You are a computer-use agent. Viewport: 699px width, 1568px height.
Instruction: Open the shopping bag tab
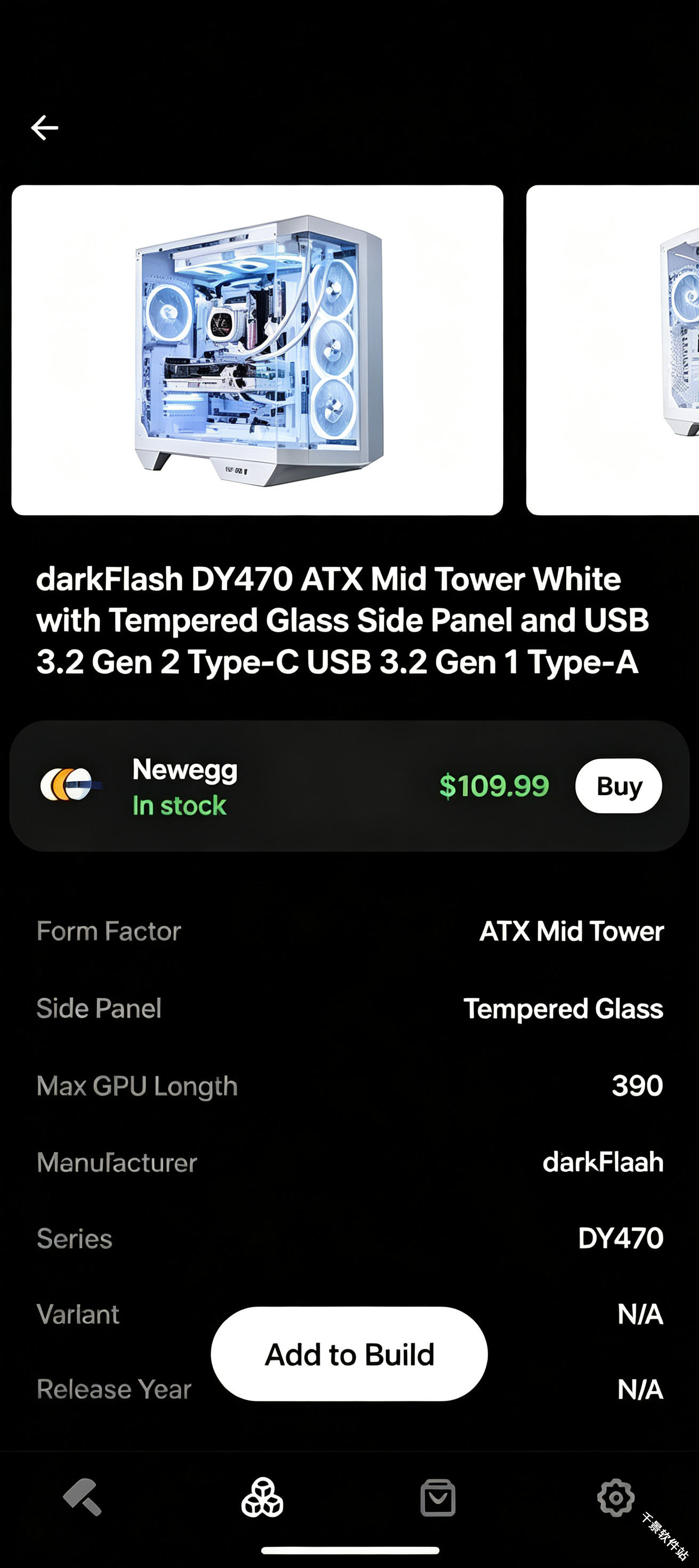point(438,1497)
